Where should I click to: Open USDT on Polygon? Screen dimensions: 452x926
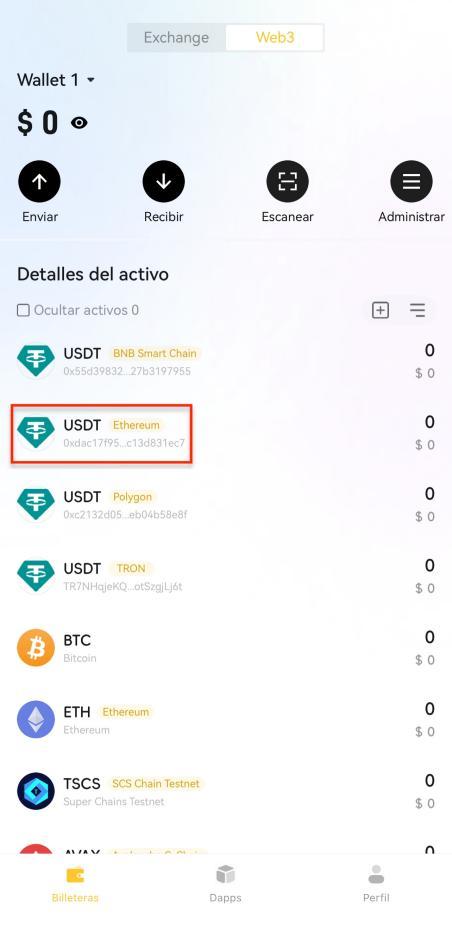coord(226,504)
